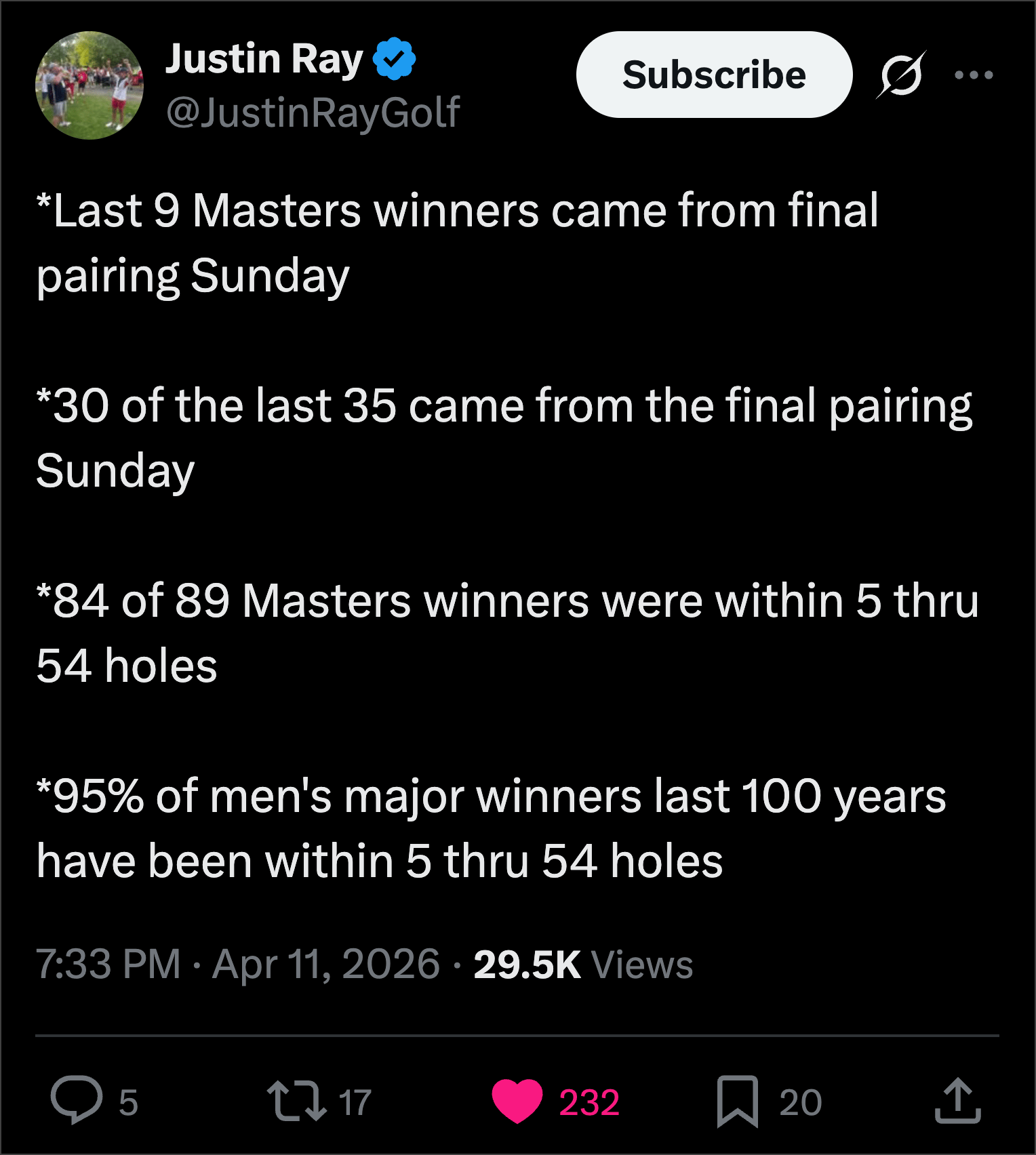The image size is (1036, 1155).
Task: Visit the @JustinRayGolf profile handle
Action: click(313, 113)
